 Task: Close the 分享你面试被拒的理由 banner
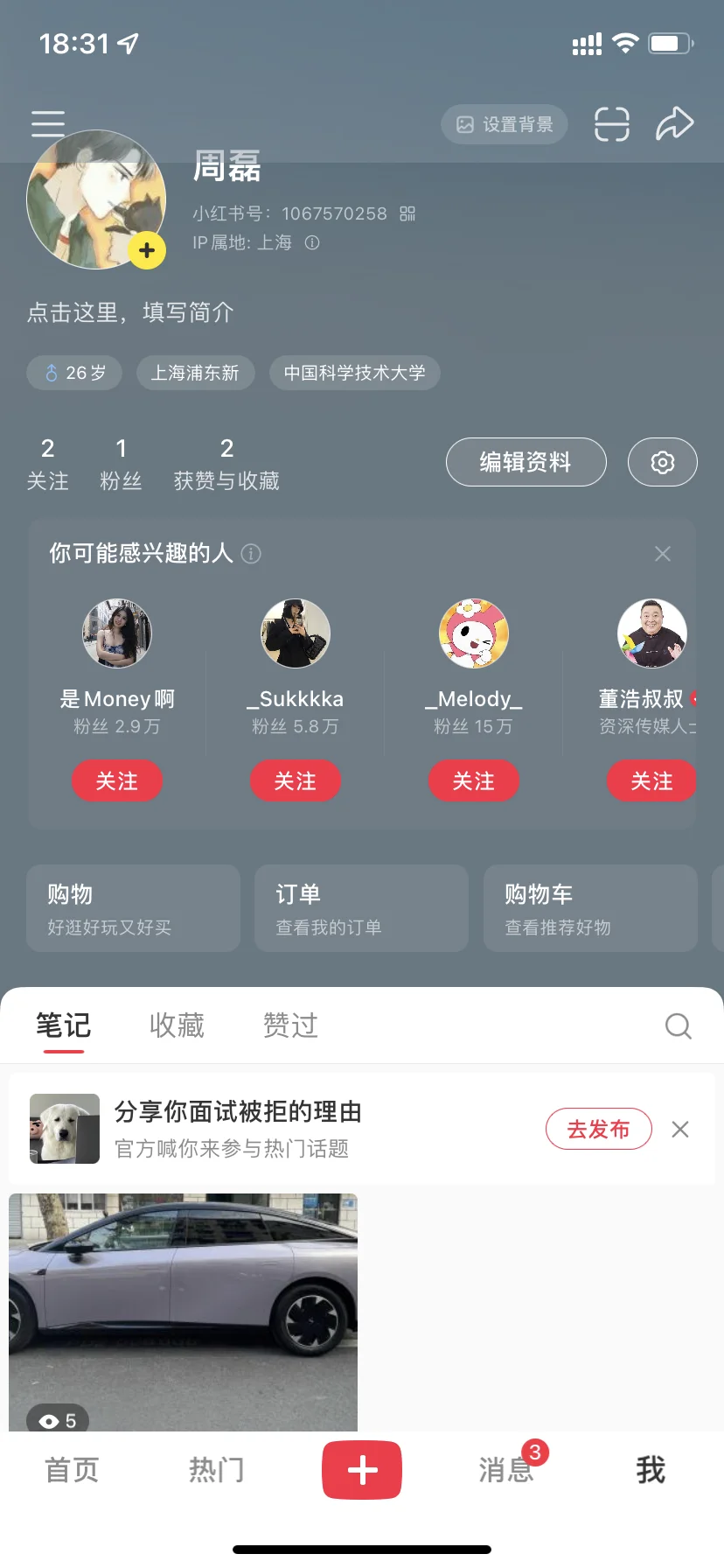click(680, 1129)
